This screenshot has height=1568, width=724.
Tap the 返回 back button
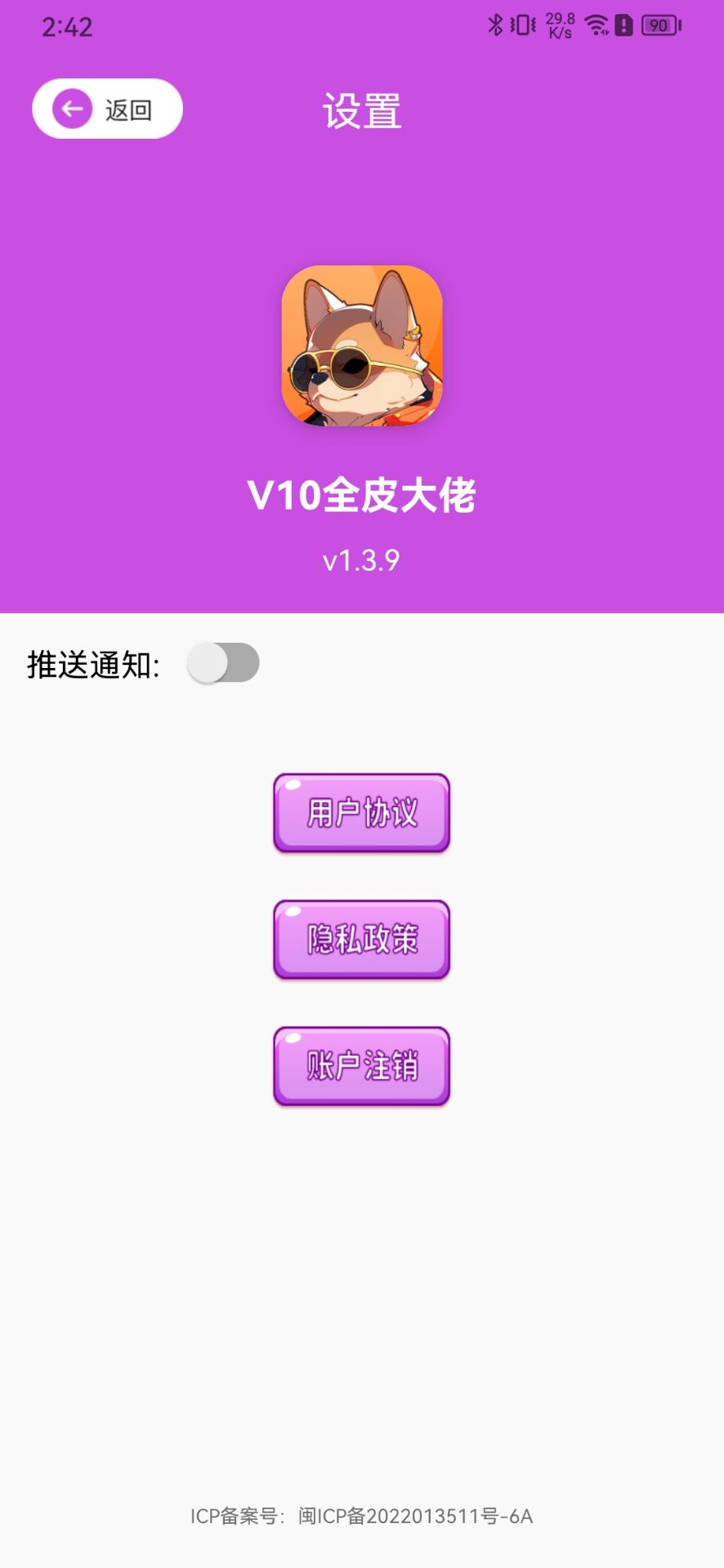(107, 109)
